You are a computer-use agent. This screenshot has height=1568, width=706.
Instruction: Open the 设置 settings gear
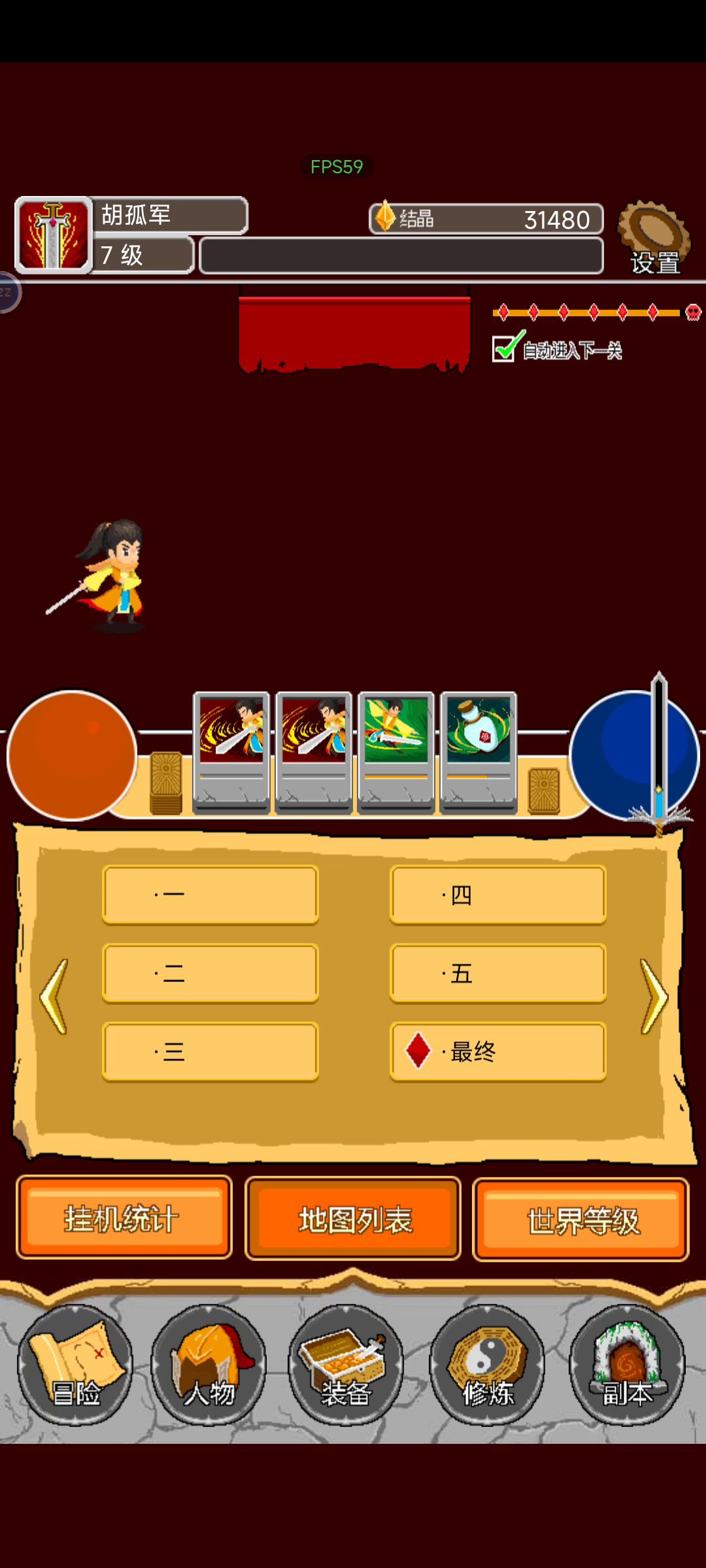pos(654,238)
